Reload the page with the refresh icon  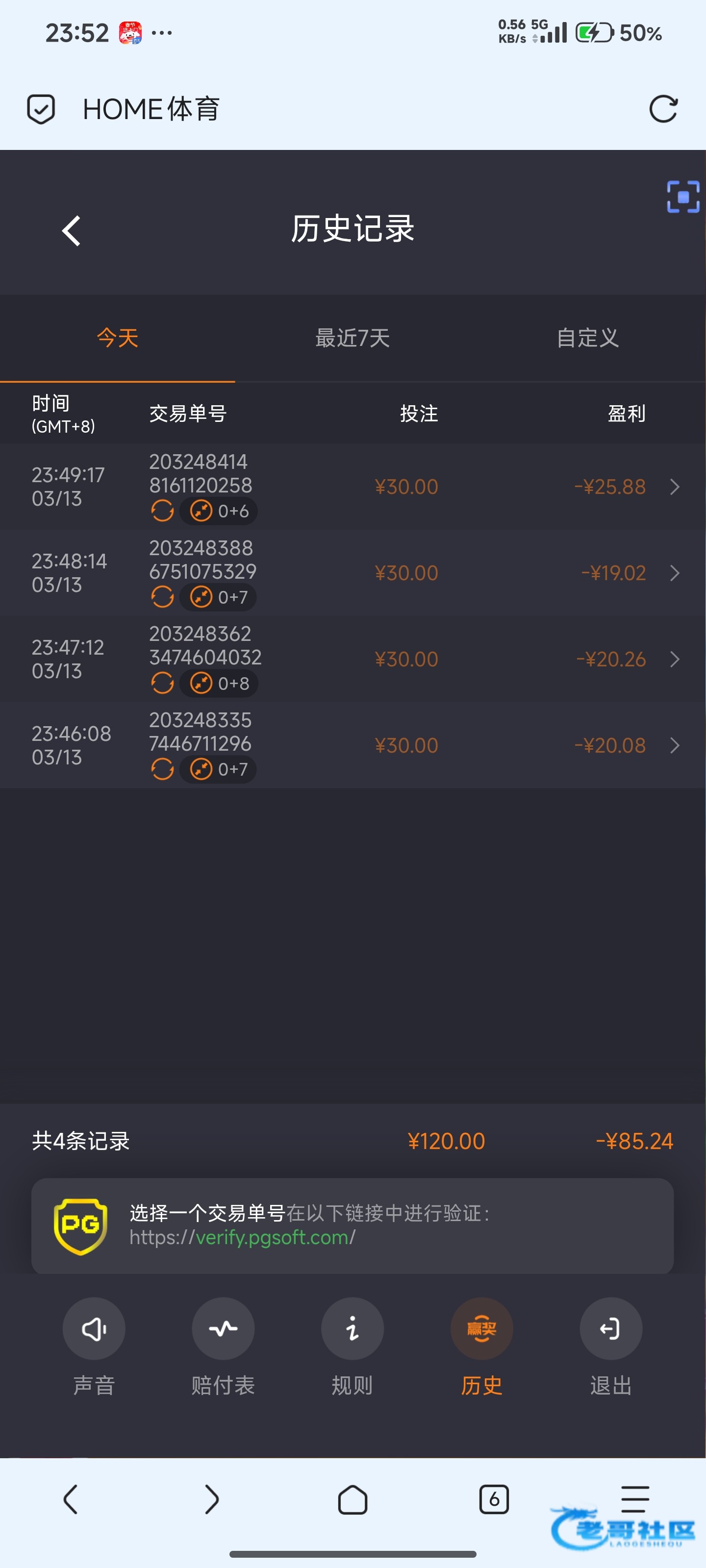pos(663,110)
